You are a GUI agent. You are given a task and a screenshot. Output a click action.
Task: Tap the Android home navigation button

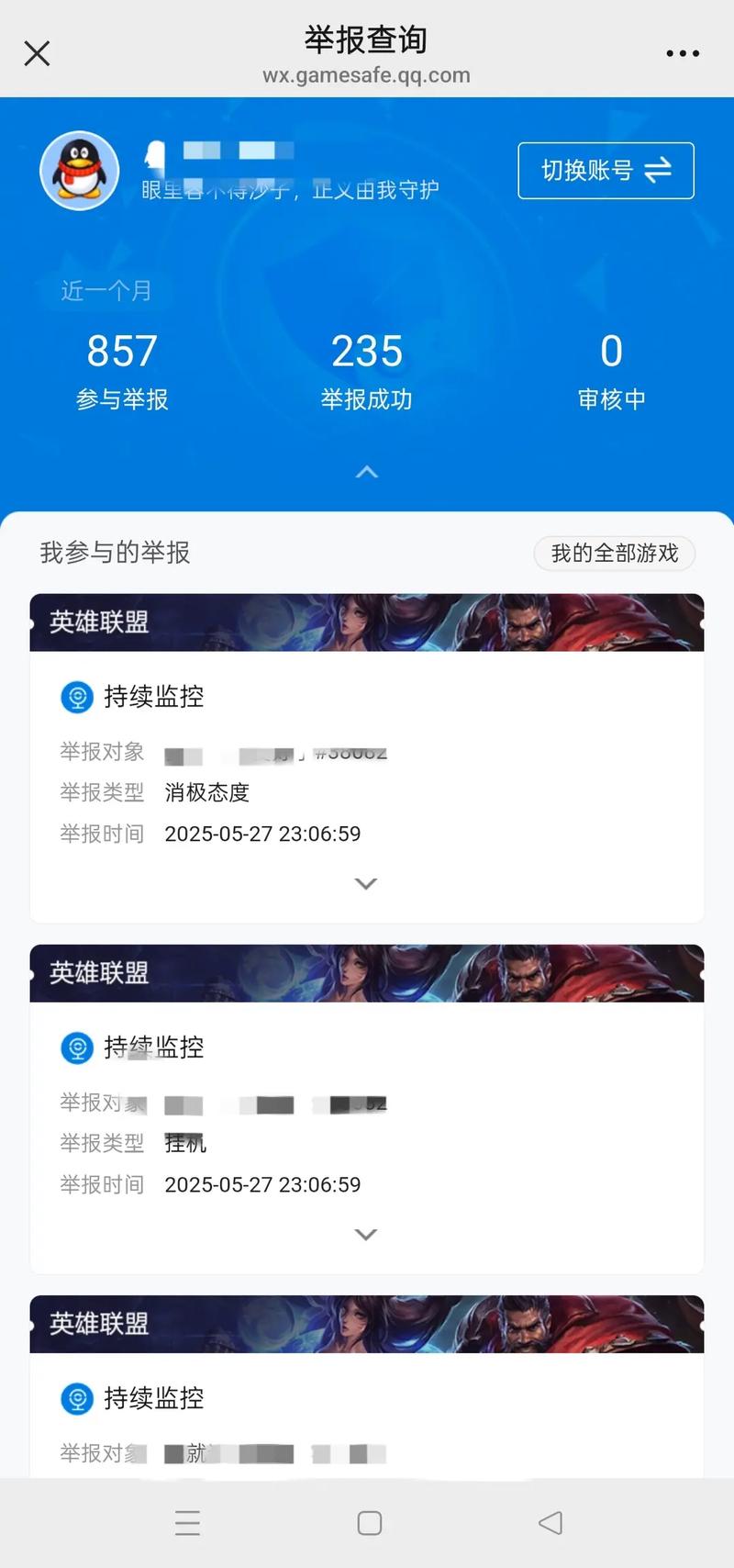pyautogui.click(x=369, y=1522)
